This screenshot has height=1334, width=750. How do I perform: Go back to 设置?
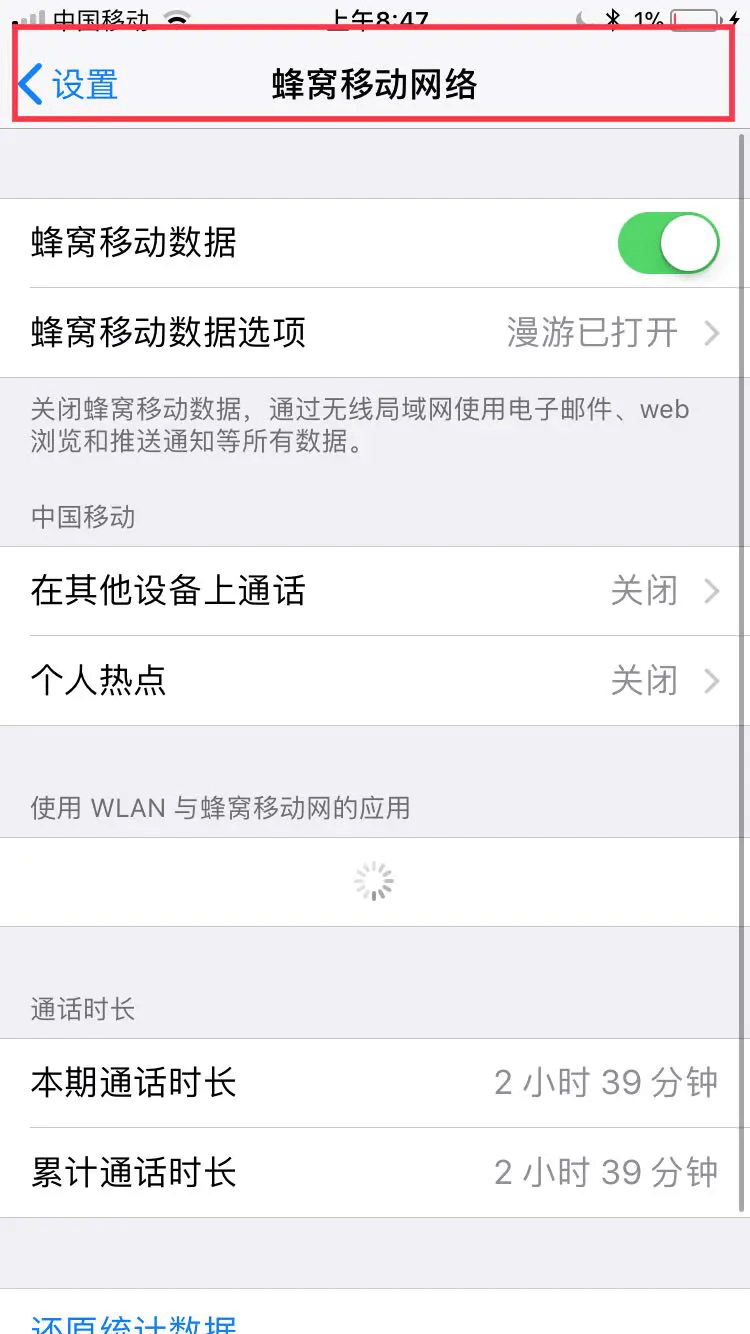click(70, 85)
